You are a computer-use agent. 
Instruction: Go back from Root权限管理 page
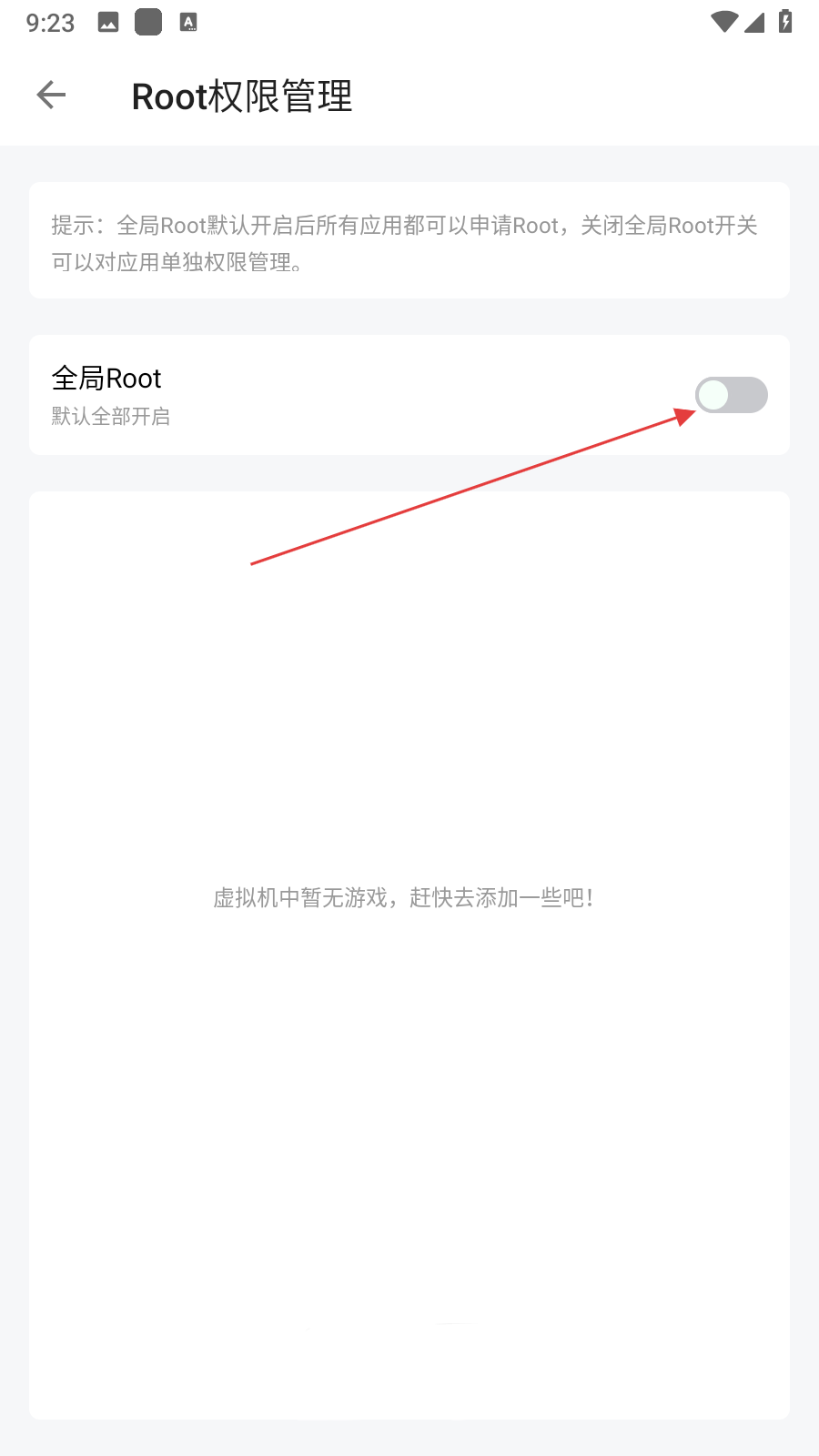[x=52, y=95]
